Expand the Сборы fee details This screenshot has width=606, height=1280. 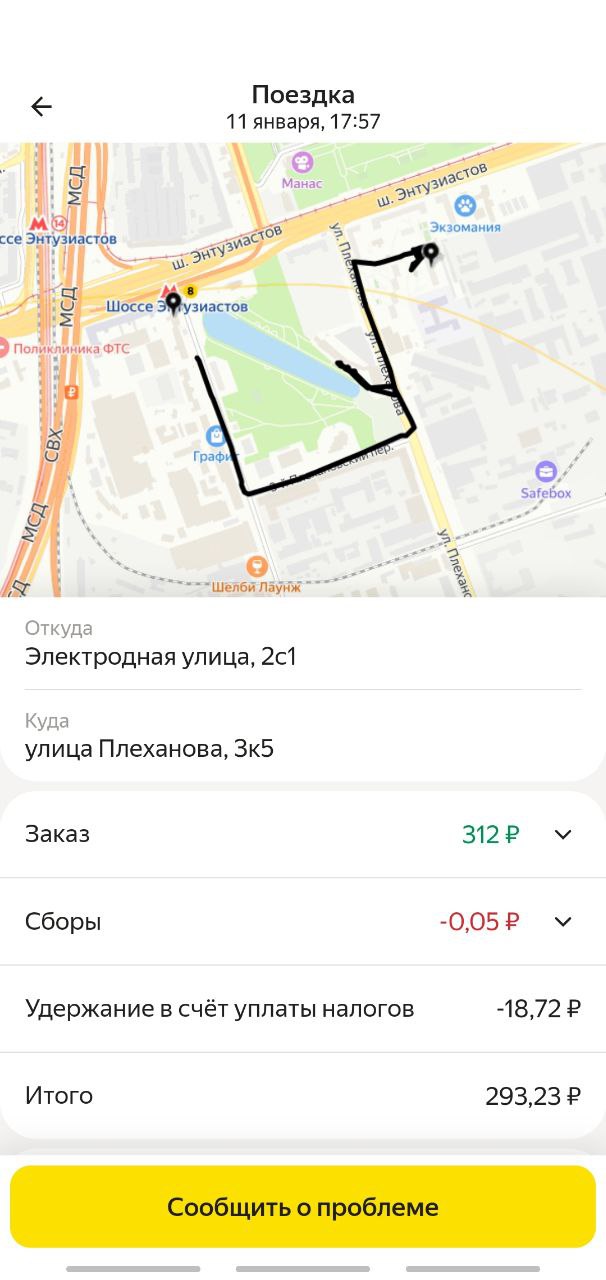click(563, 921)
